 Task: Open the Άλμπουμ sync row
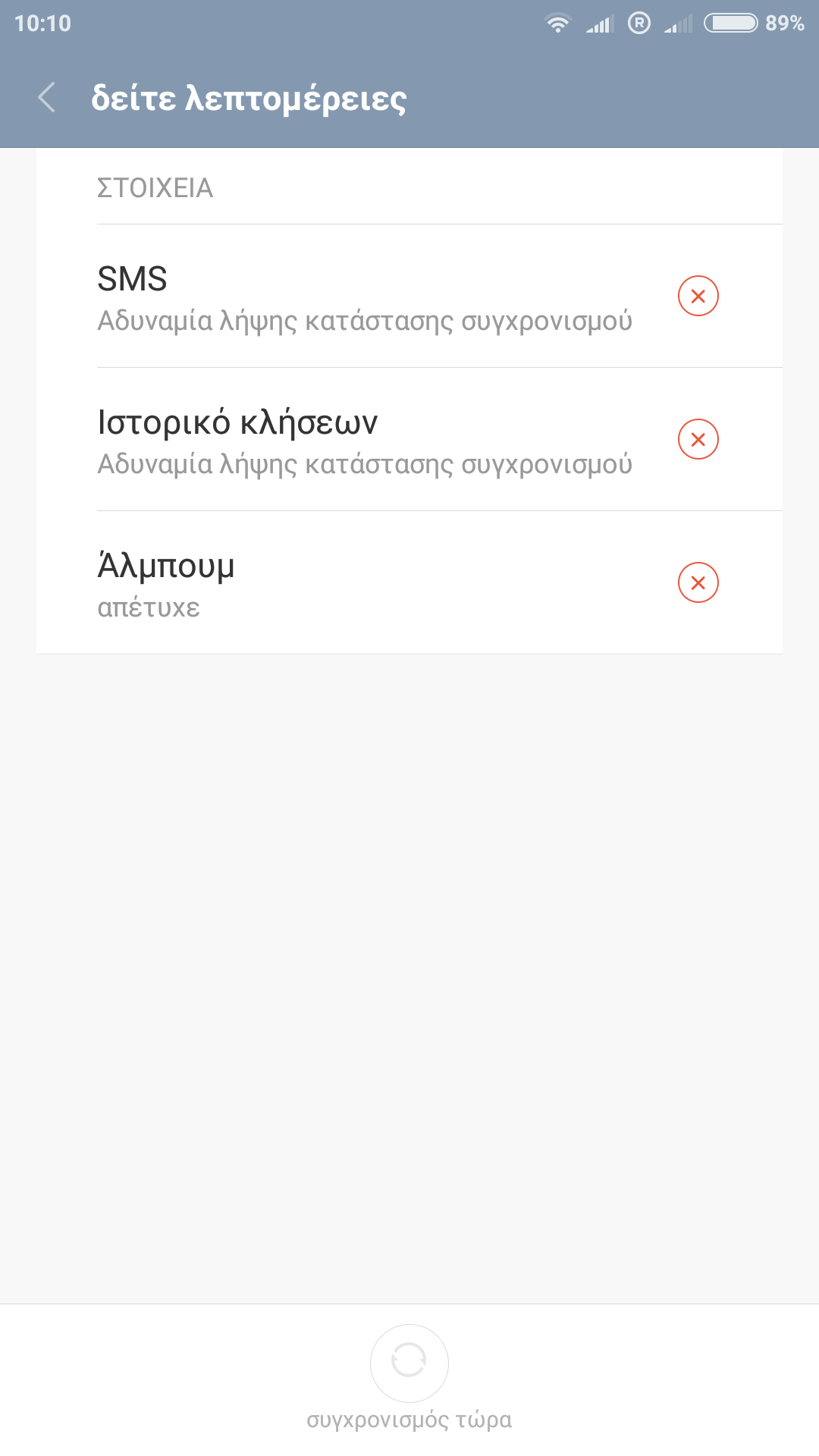[364, 583]
